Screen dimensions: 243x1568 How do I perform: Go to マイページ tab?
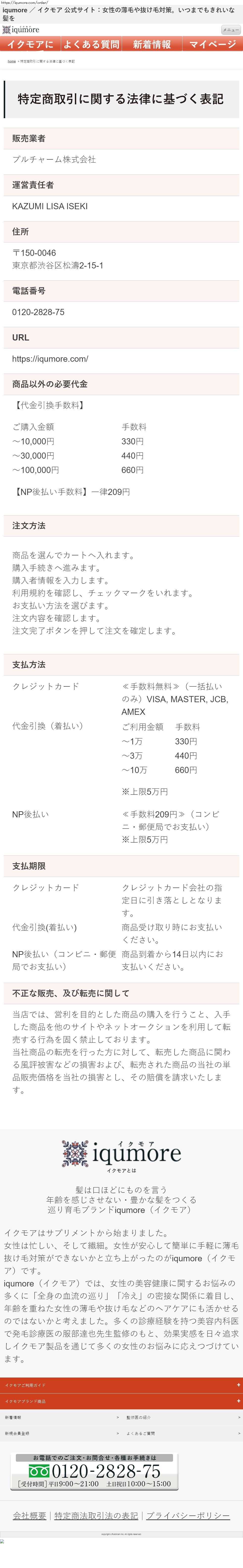212,44
